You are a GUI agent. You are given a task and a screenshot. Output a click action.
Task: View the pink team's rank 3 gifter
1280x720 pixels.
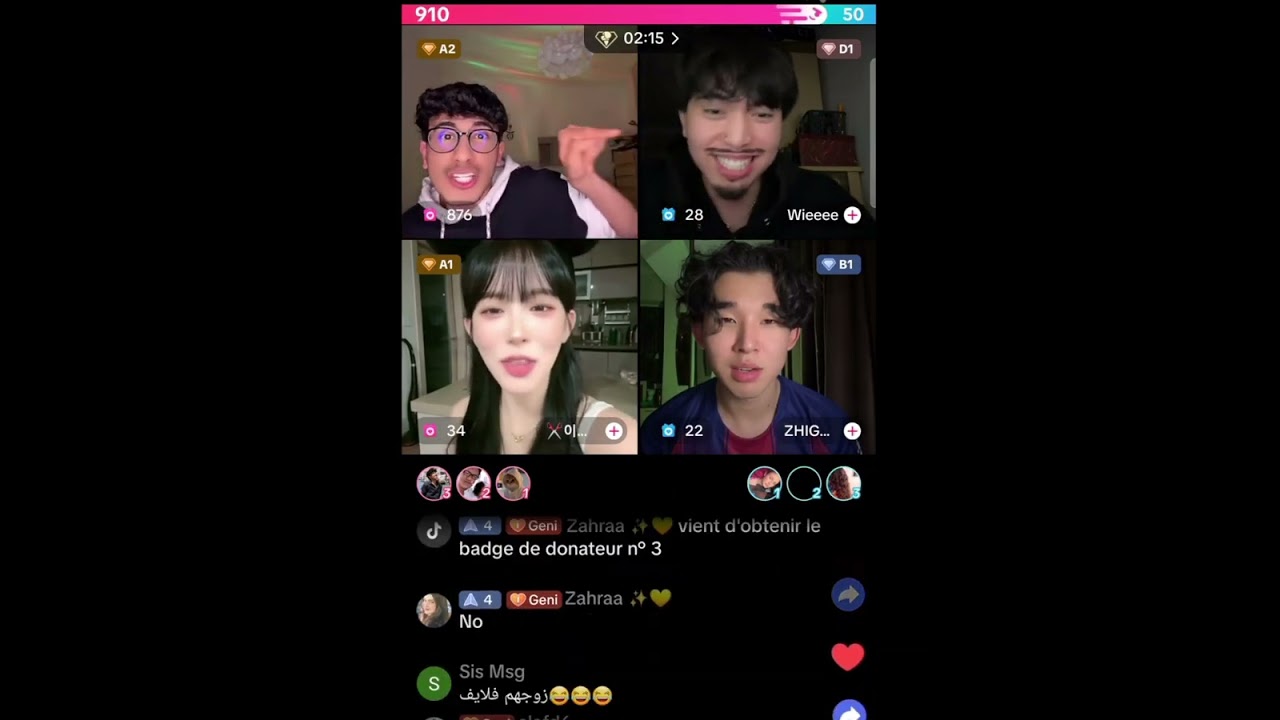(x=433, y=484)
